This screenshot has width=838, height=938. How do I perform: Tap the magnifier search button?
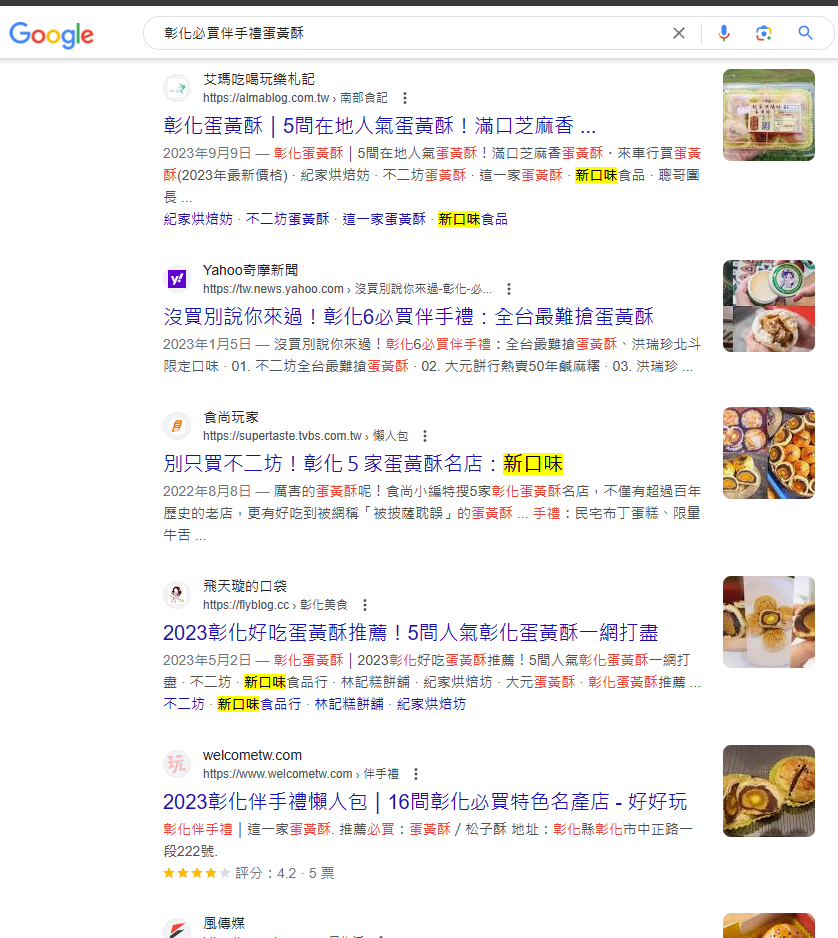tap(806, 33)
